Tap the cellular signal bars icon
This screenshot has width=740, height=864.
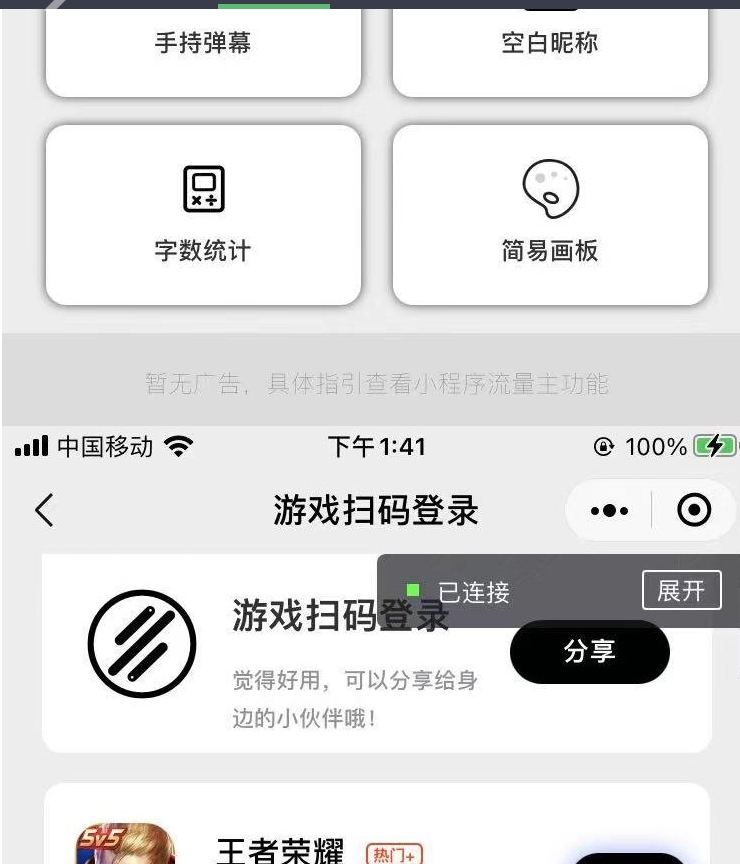point(30,446)
